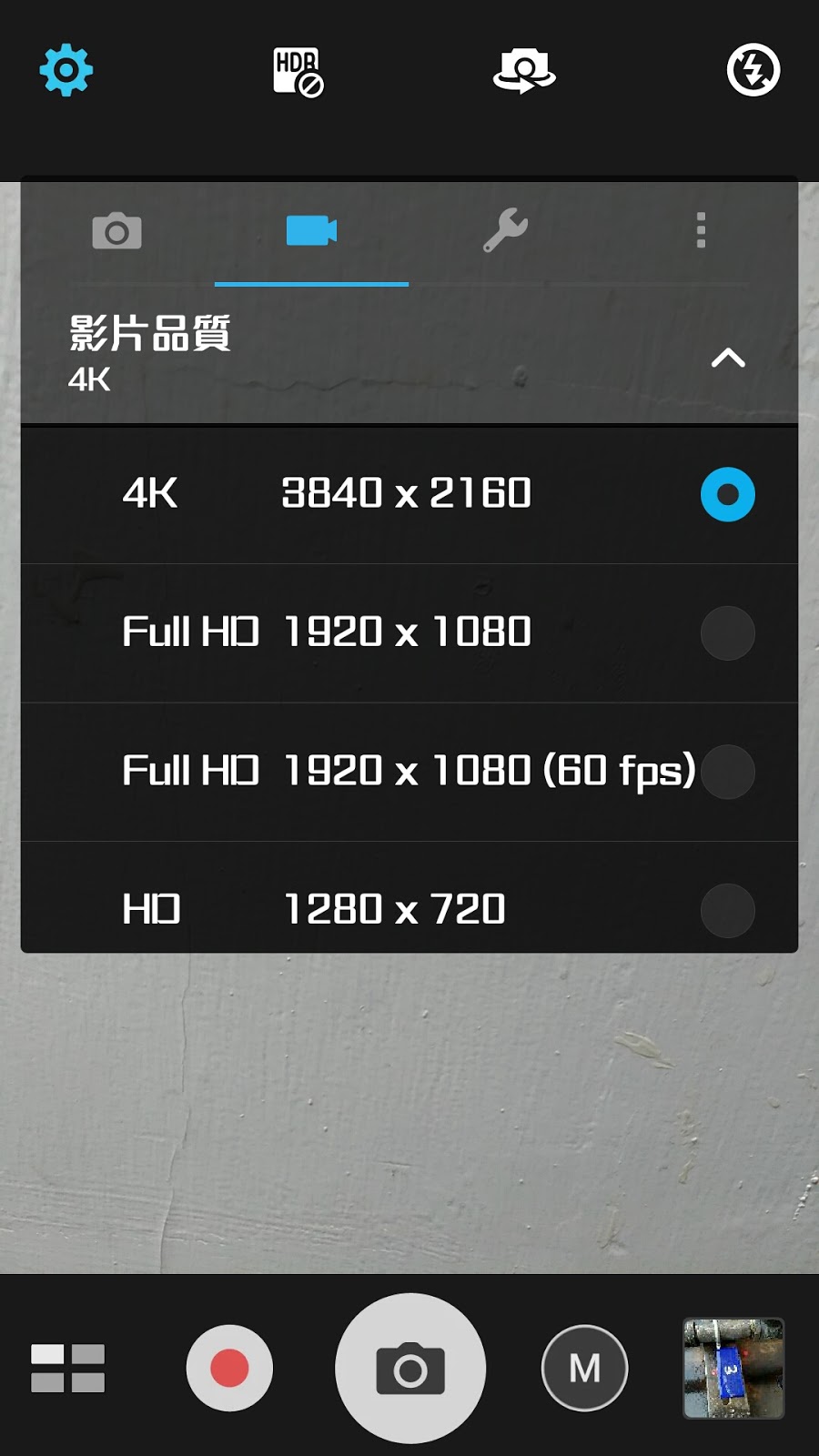Open the wrench general settings tab

click(505, 230)
